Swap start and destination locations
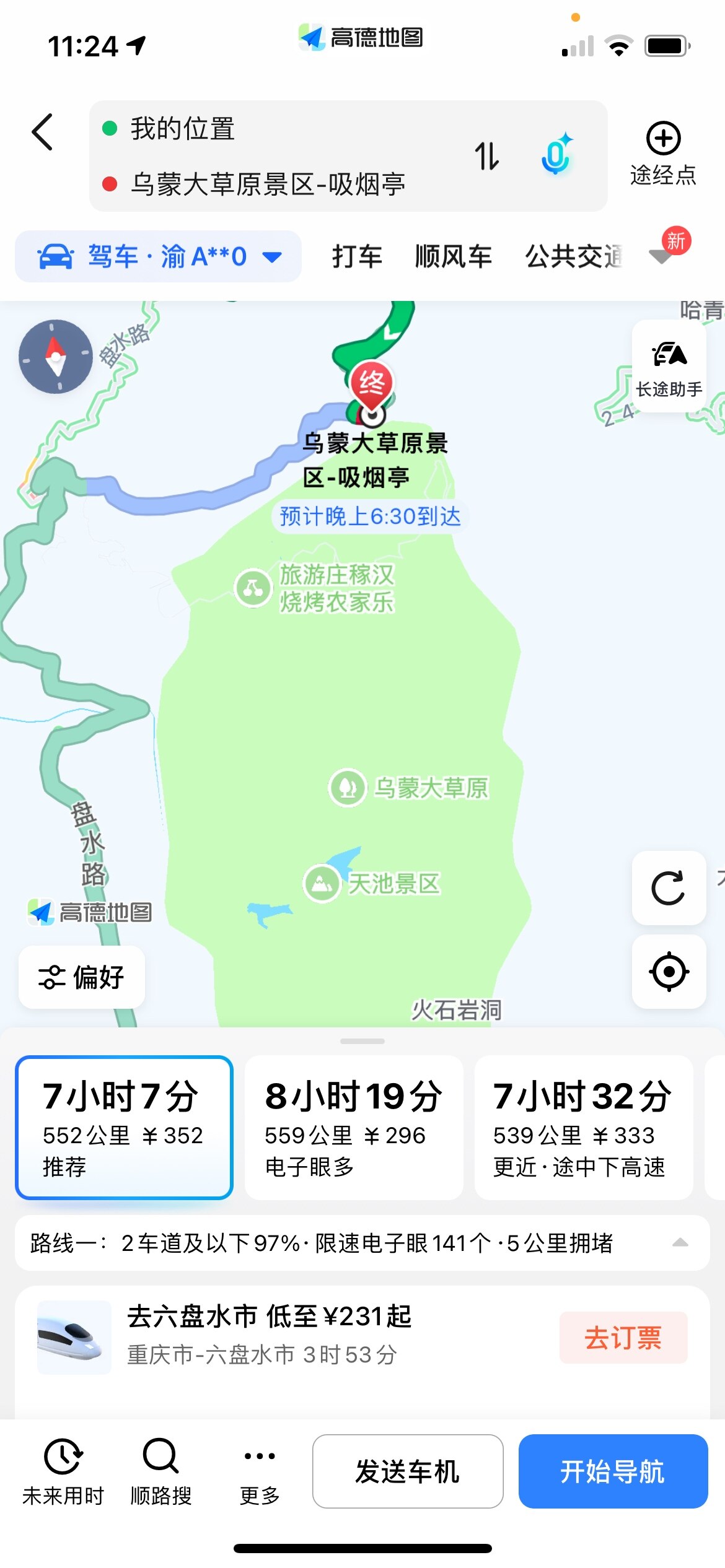725x1568 pixels. coord(486,156)
